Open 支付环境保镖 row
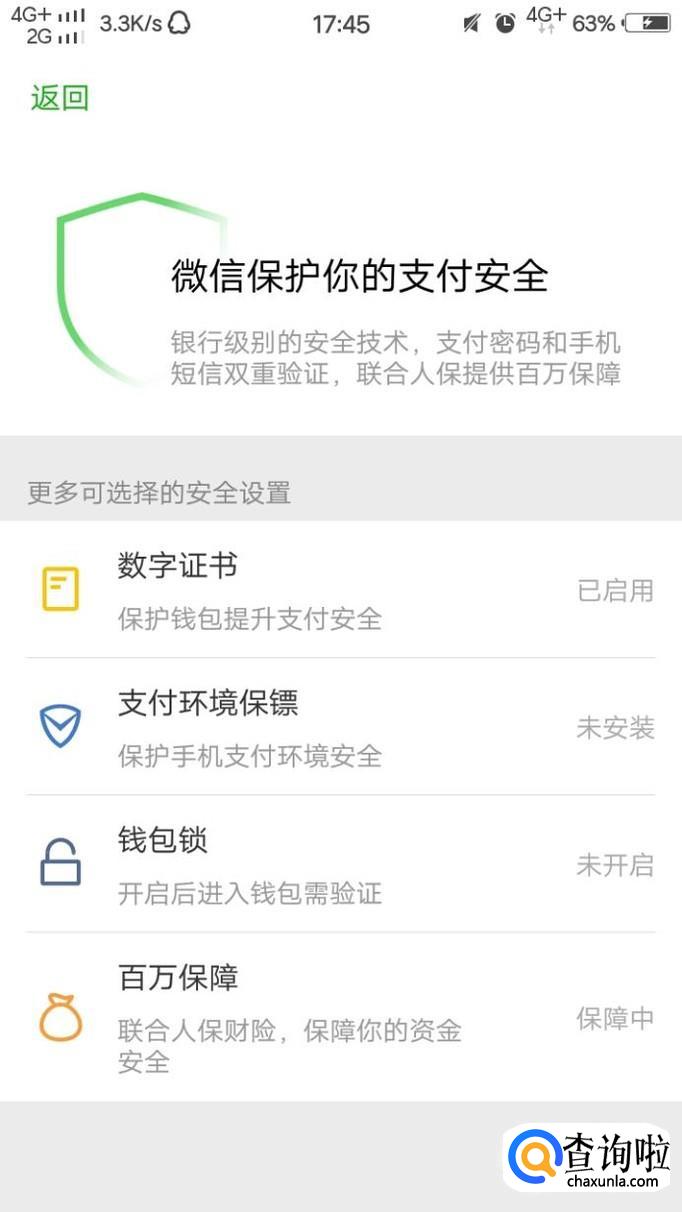The width and height of the screenshot is (682, 1212). 340,727
